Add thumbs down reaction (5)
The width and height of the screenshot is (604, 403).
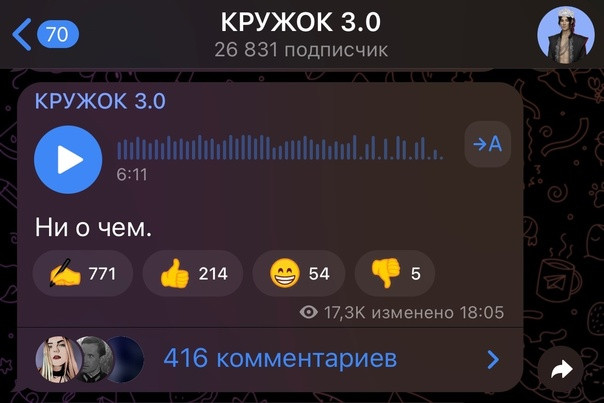click(x=396, y=273)
